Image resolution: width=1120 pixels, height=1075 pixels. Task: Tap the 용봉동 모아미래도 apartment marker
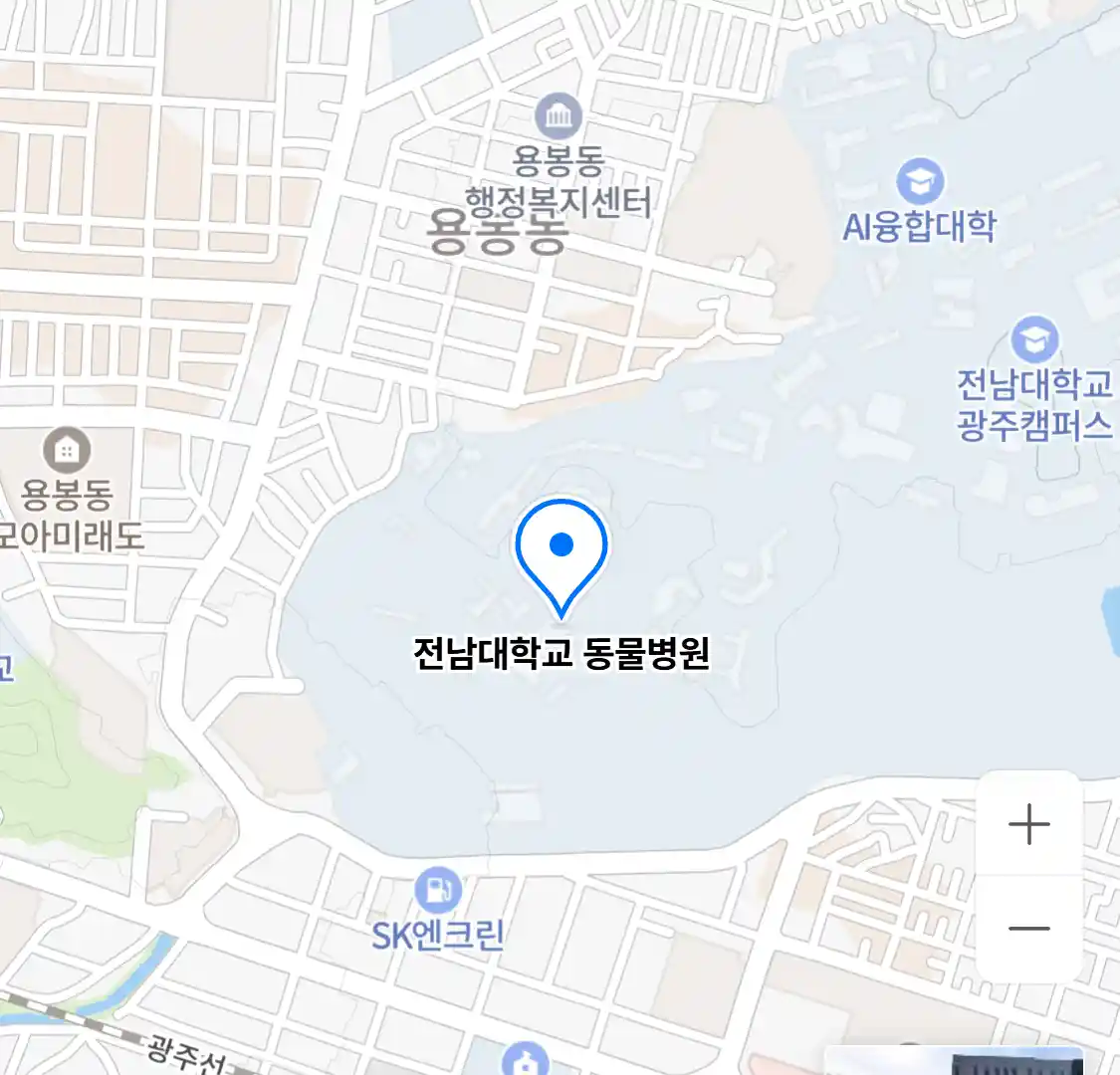(x=67, y=452)
